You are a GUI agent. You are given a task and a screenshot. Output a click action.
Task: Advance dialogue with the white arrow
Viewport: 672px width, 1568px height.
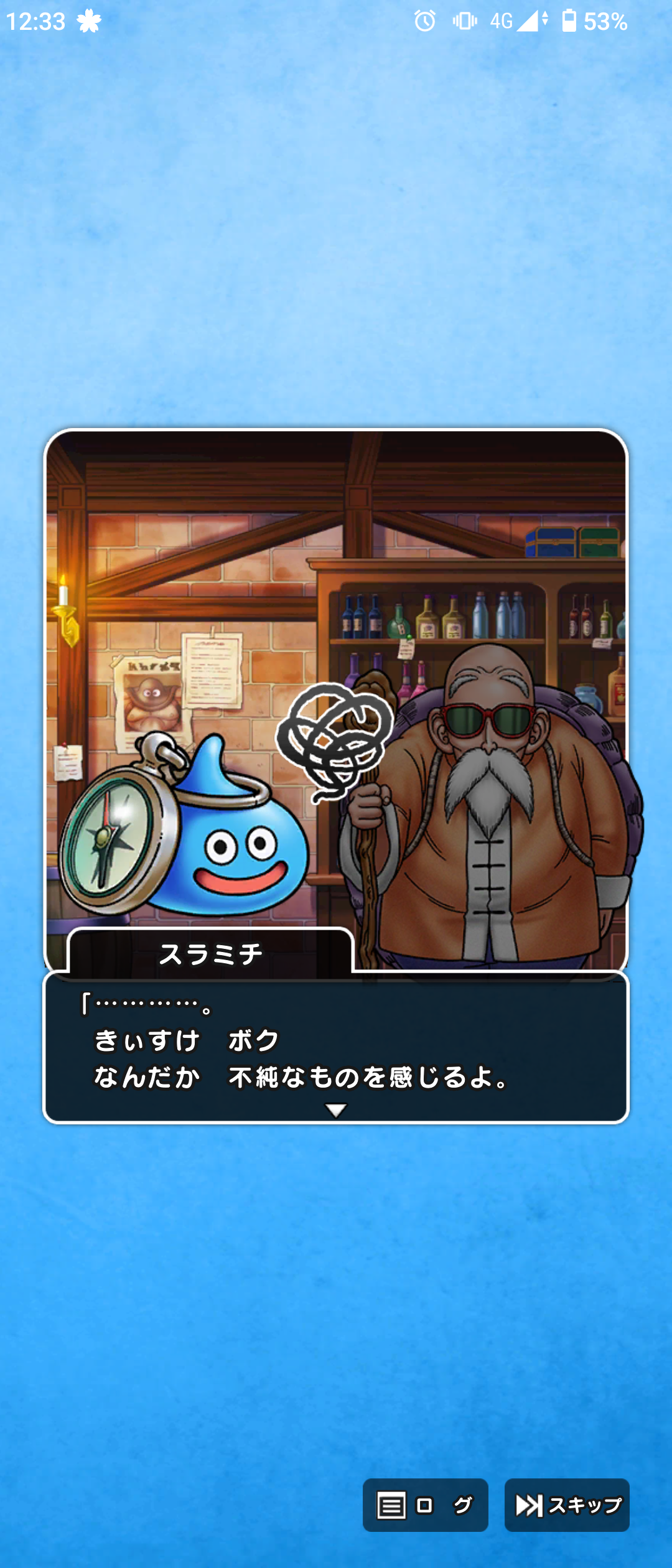pos(336,1111)
